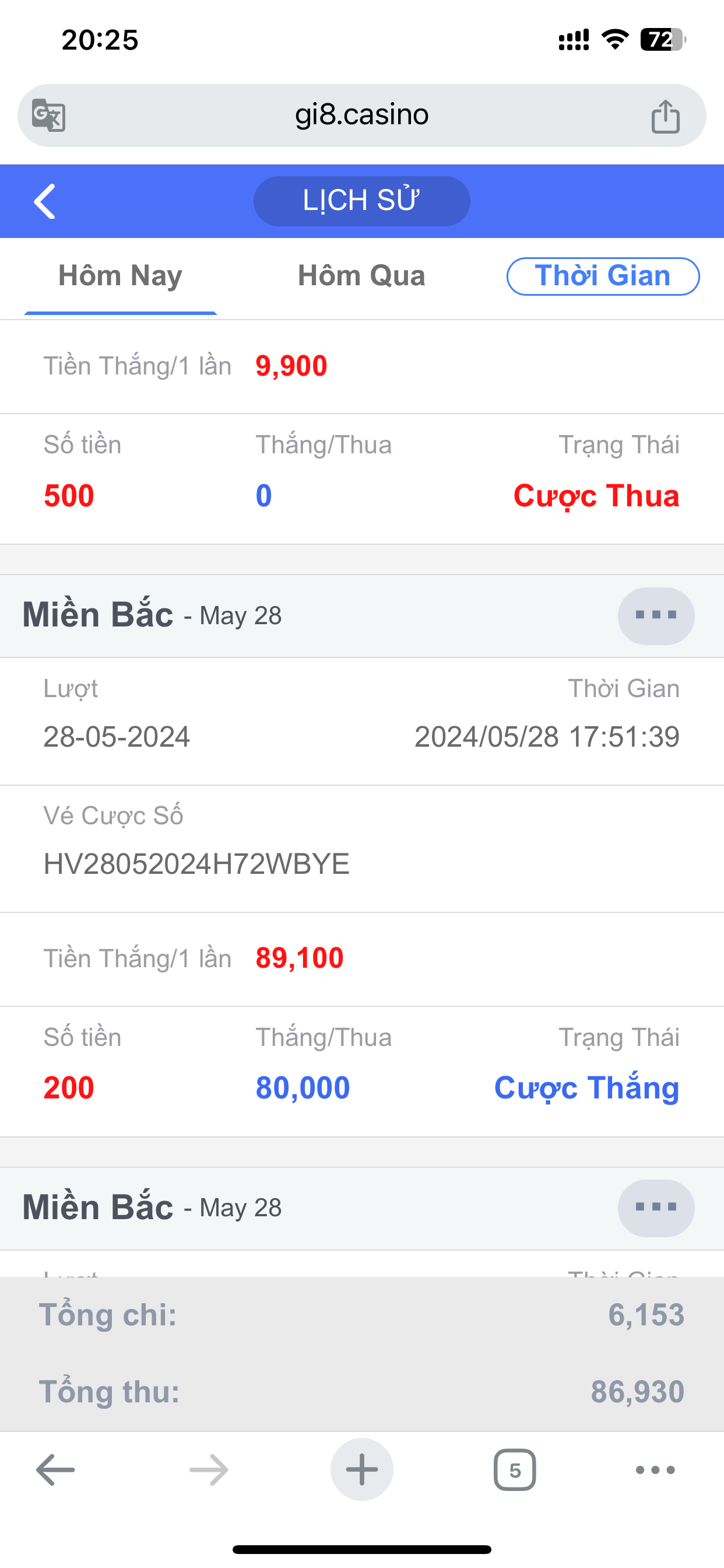Go back from the Lịch Sử page

44,201
